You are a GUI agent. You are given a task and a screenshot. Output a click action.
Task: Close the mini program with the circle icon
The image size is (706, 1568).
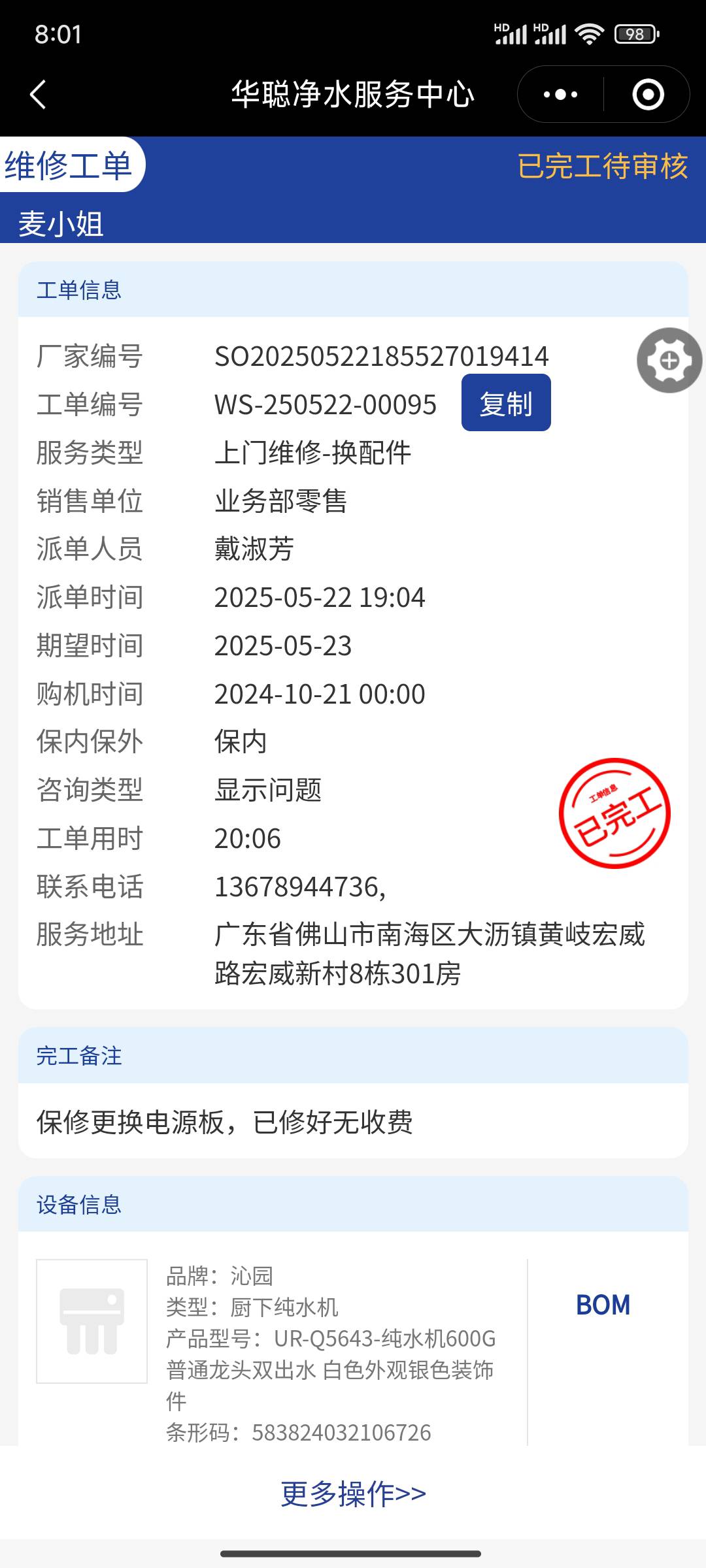coord(648,95)
